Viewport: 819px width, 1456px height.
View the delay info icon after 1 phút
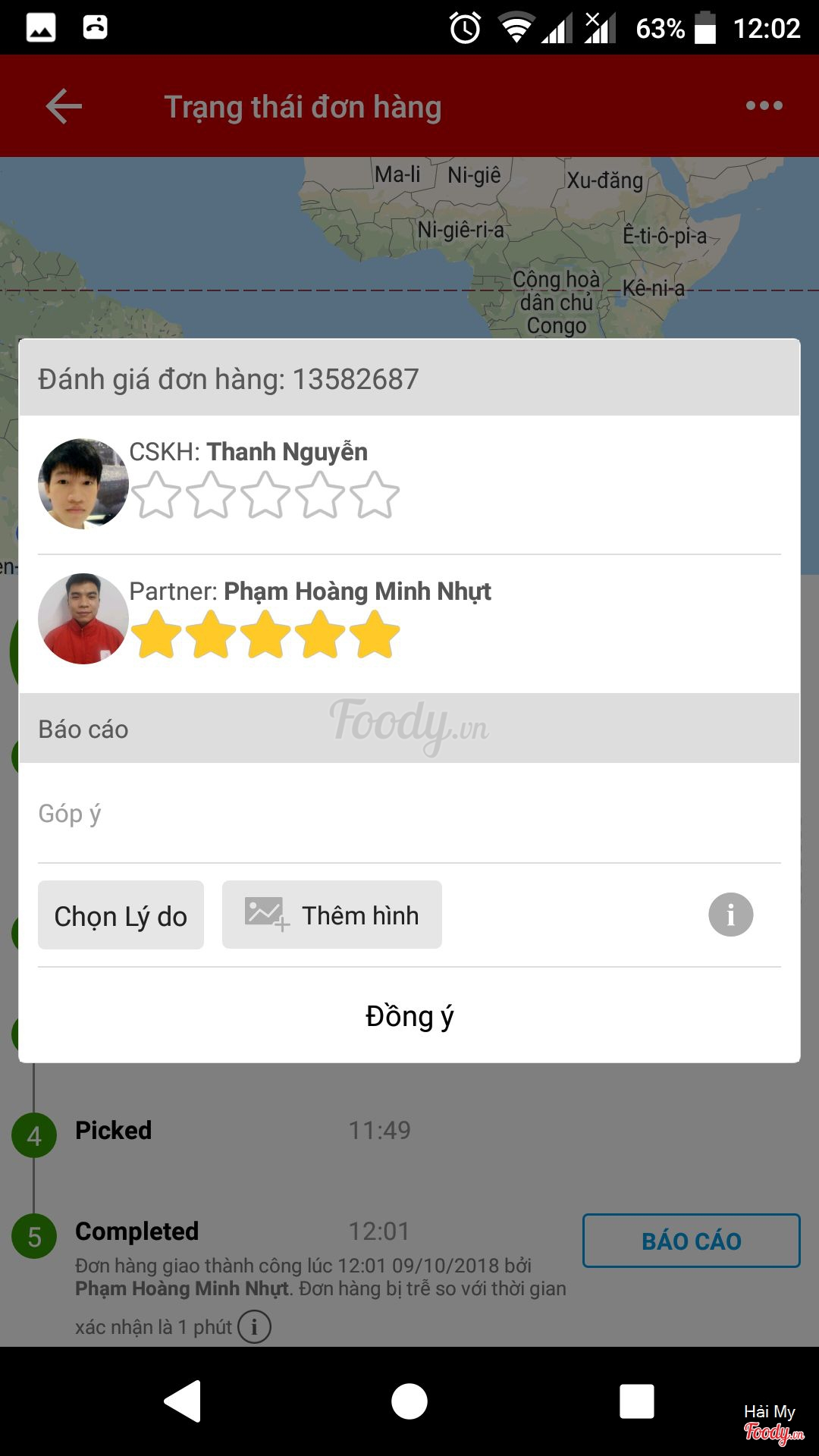click(x=254, y=1327)
